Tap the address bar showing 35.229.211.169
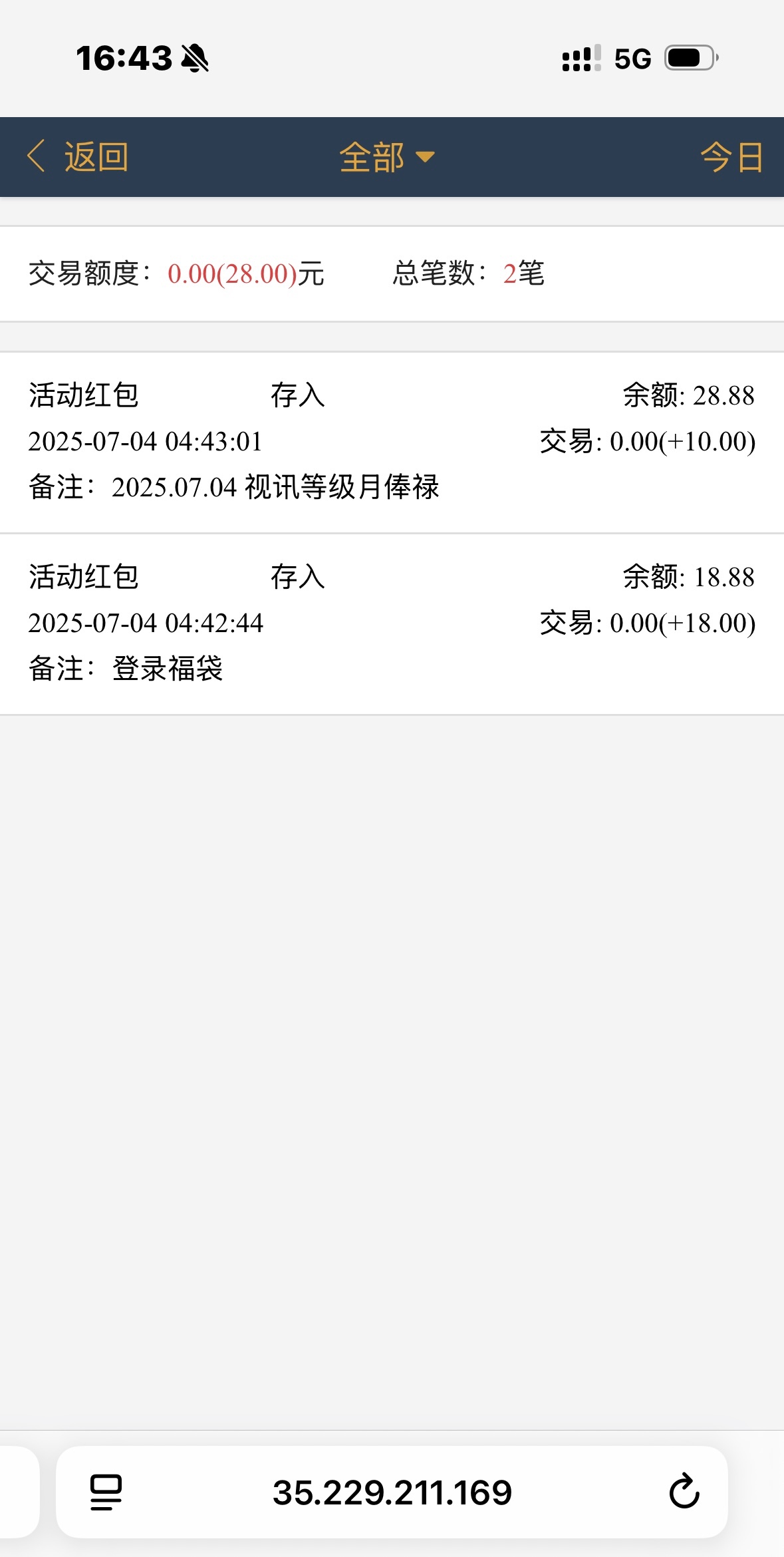The image size is (784, 1557). pyautogui.click(x=392, y=1492)
